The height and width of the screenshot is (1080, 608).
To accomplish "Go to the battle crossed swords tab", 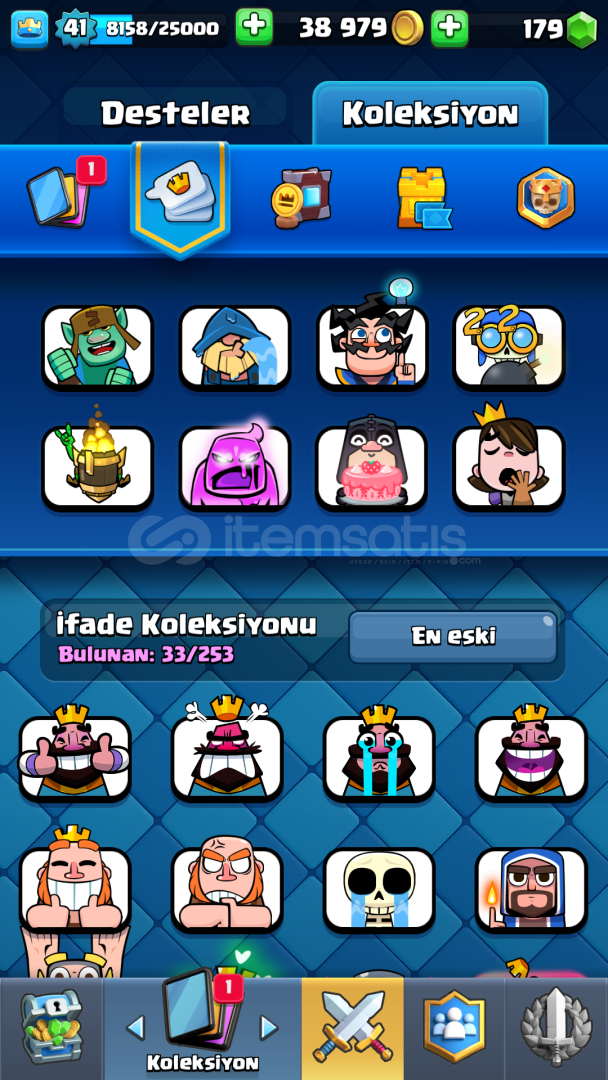I will [x=353, y=1028].
